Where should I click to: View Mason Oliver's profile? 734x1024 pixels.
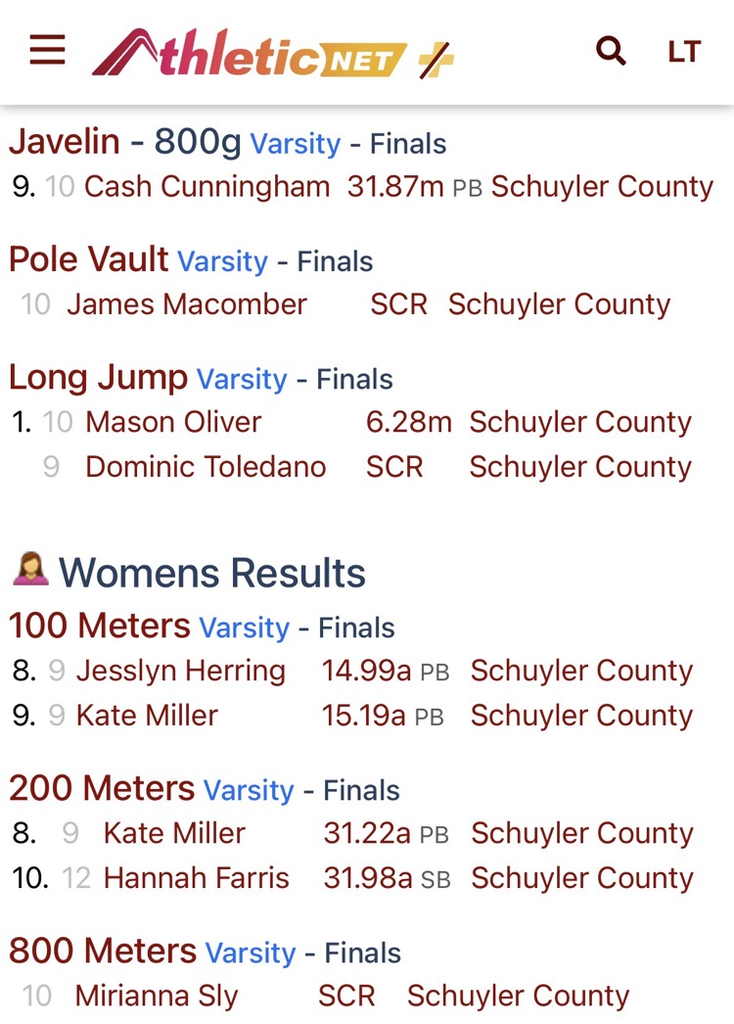[x=173, y=422]
